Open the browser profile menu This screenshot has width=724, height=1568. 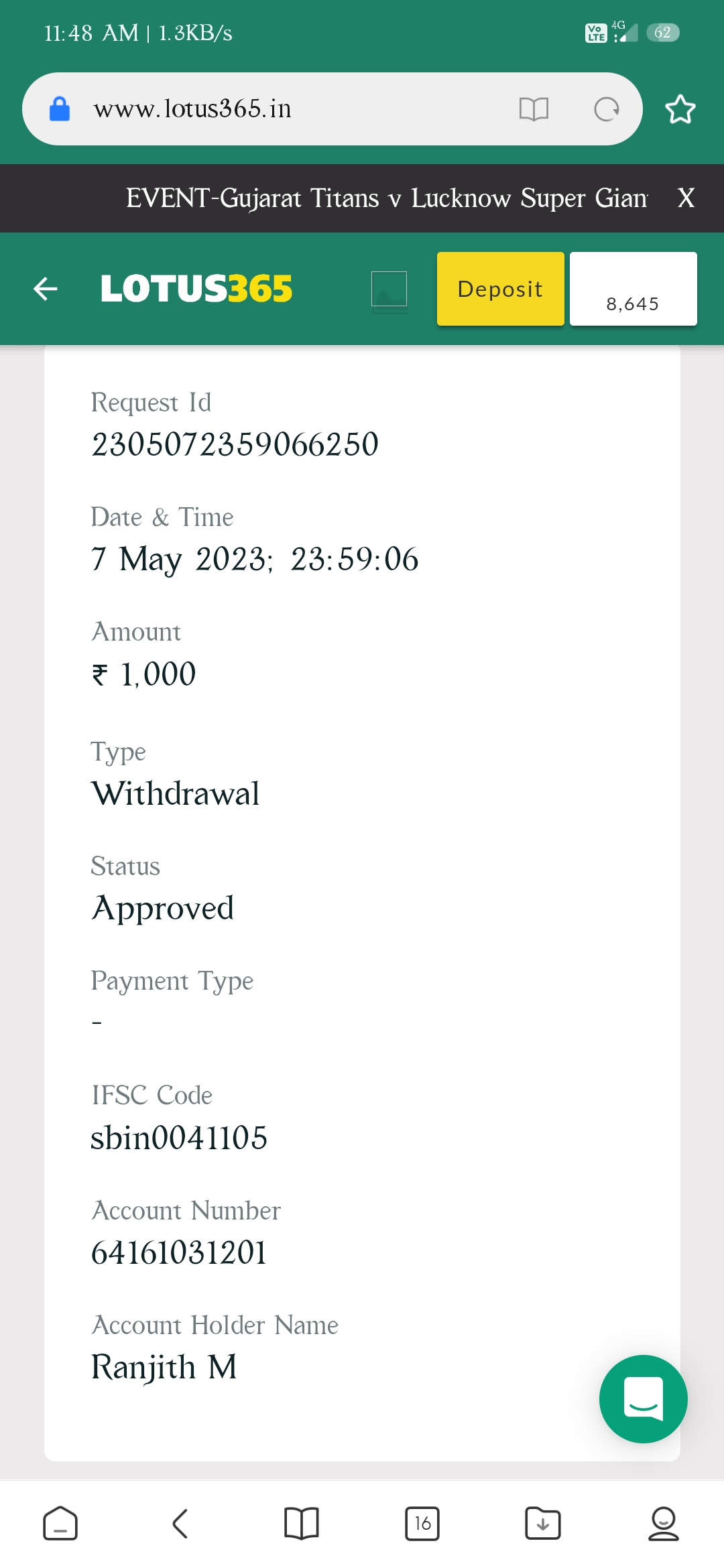pos(663,1524)
